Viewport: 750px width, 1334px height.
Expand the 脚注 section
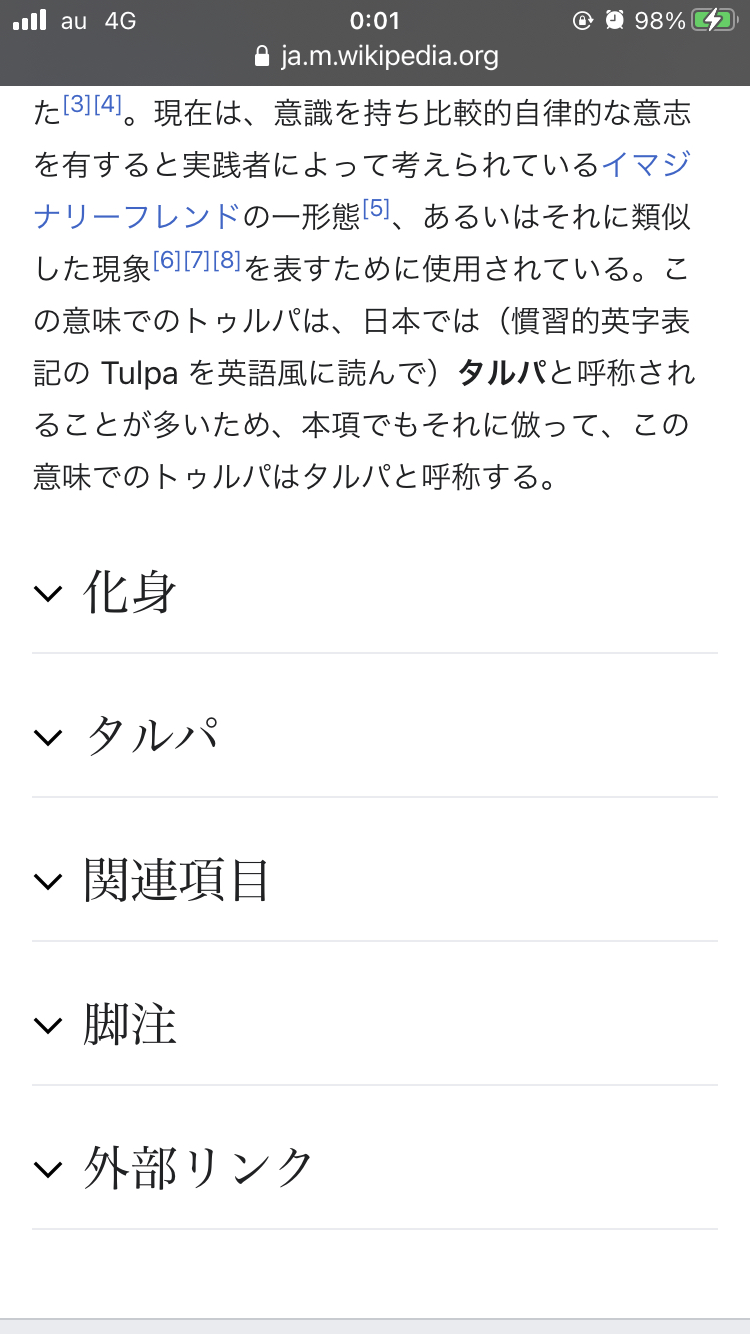(x=374, y=1025)
